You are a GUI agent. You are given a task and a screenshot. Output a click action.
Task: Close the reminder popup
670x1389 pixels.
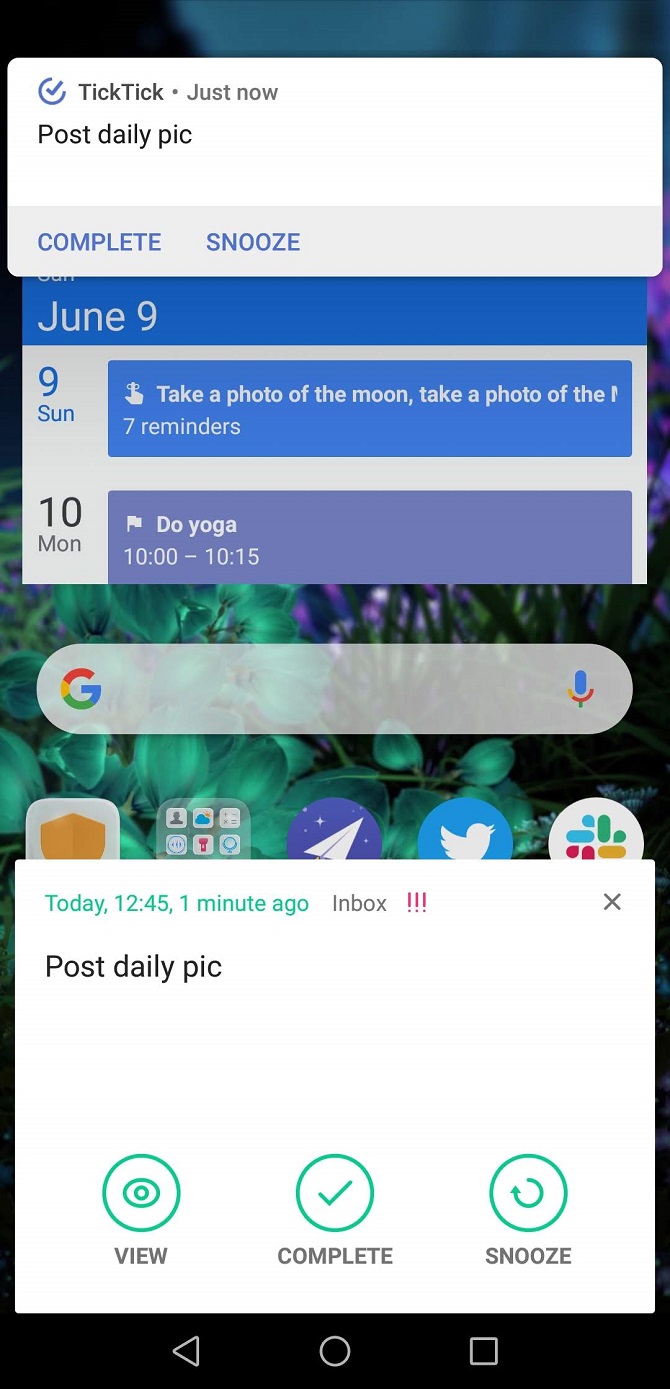coord(612,902)
